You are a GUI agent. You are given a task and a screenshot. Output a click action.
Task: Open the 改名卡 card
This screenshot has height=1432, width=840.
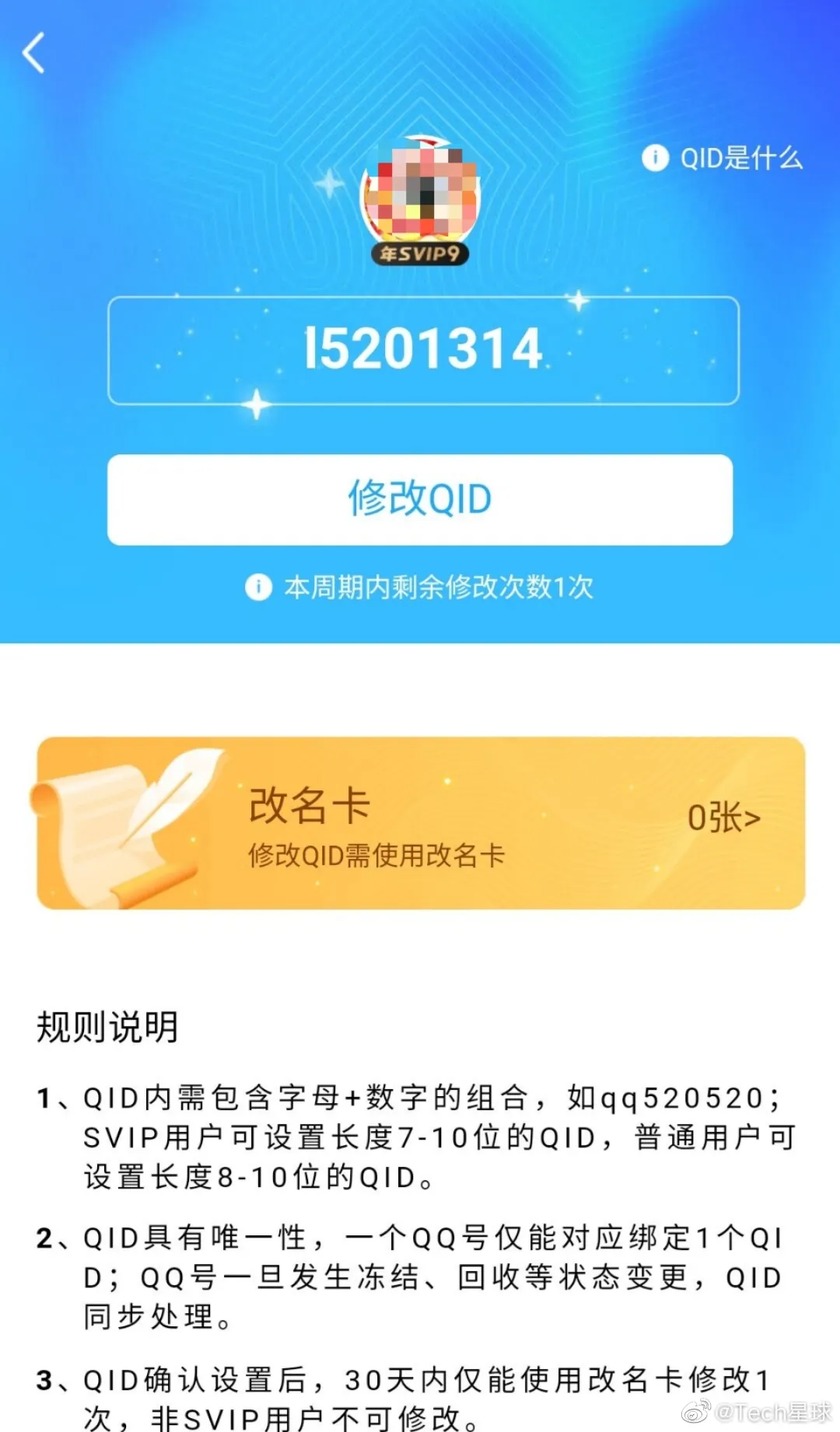(420, 822)
